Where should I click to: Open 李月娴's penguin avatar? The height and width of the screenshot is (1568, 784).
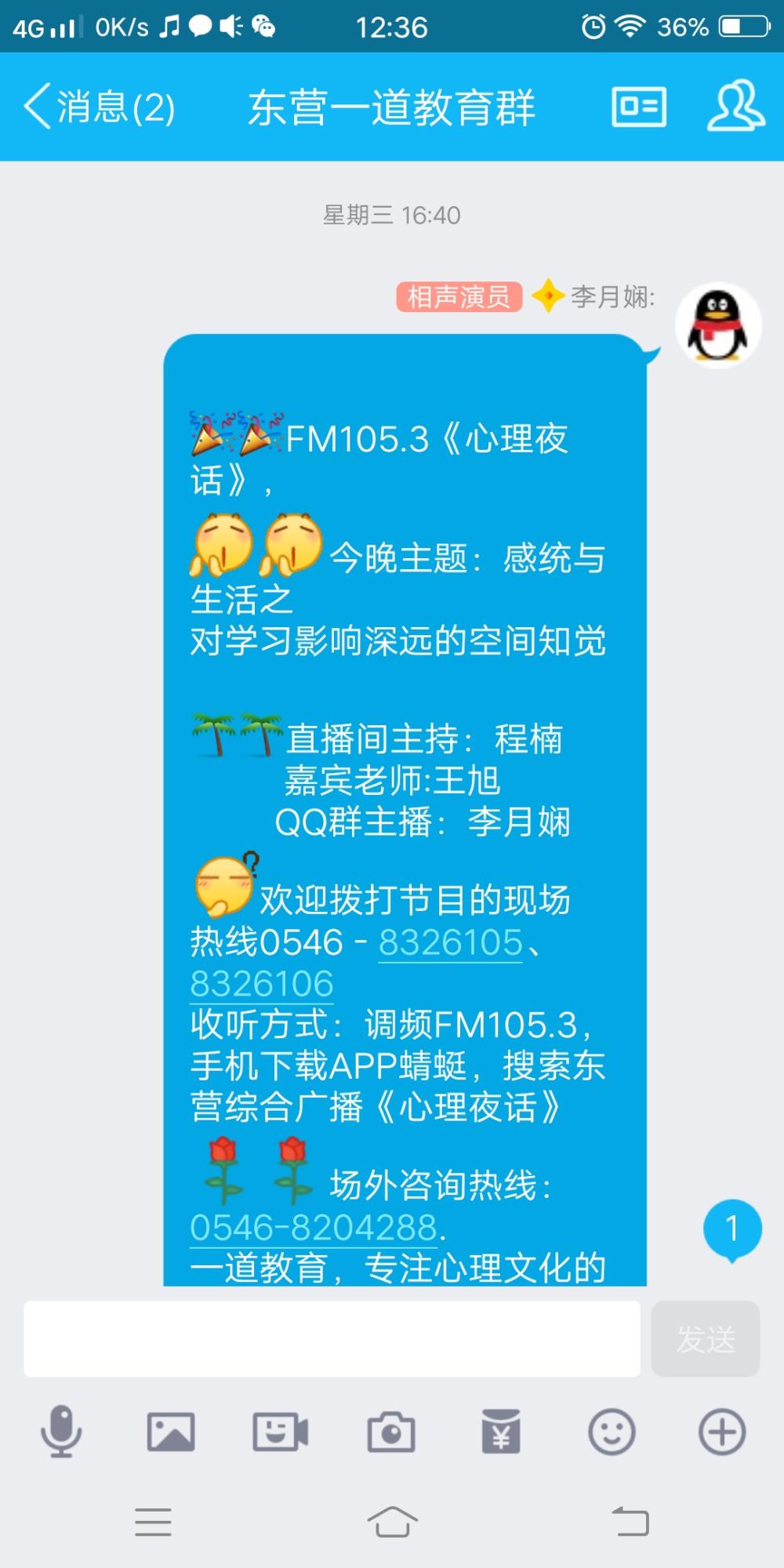coord(718,325)
